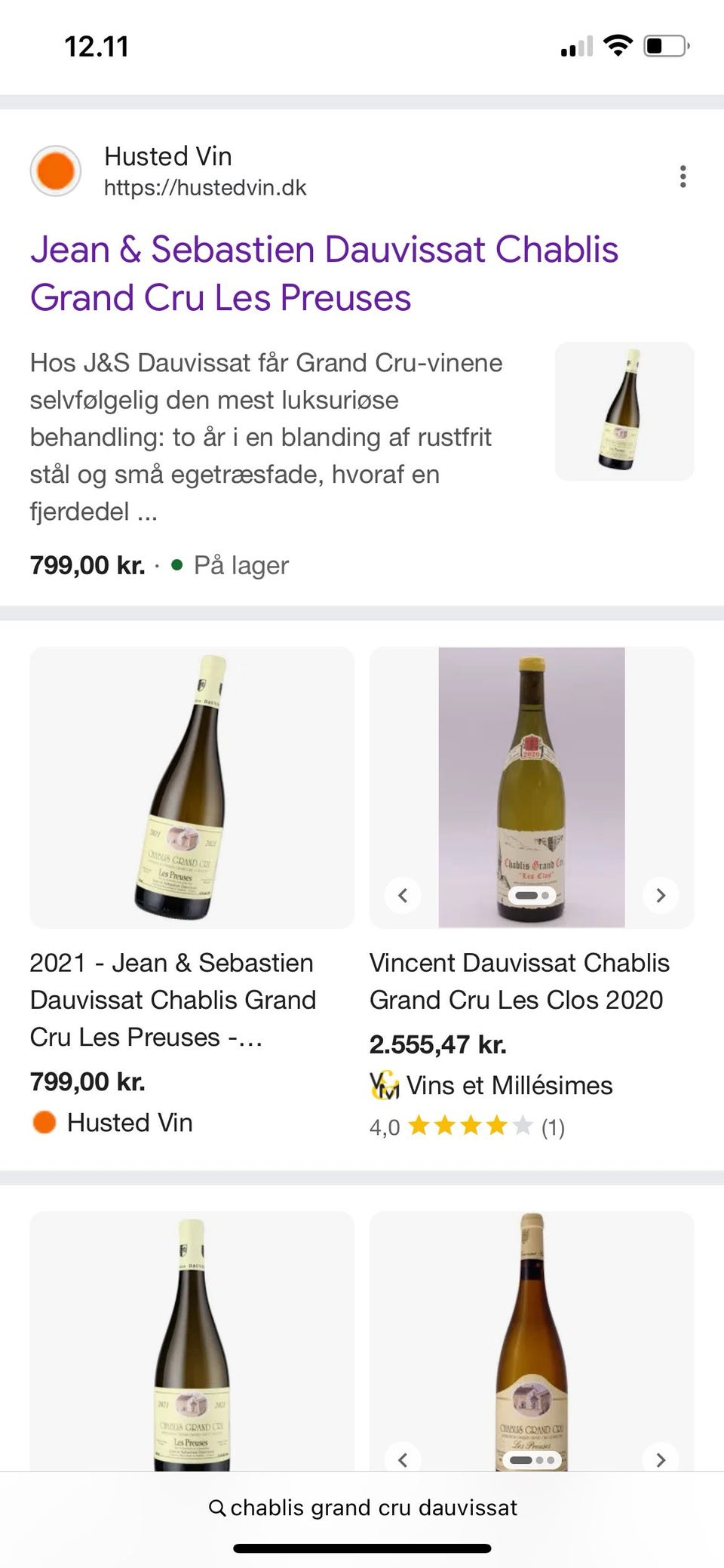Click the green in-stock dot next to På lager
The image size is (724, 1568).
178,564
